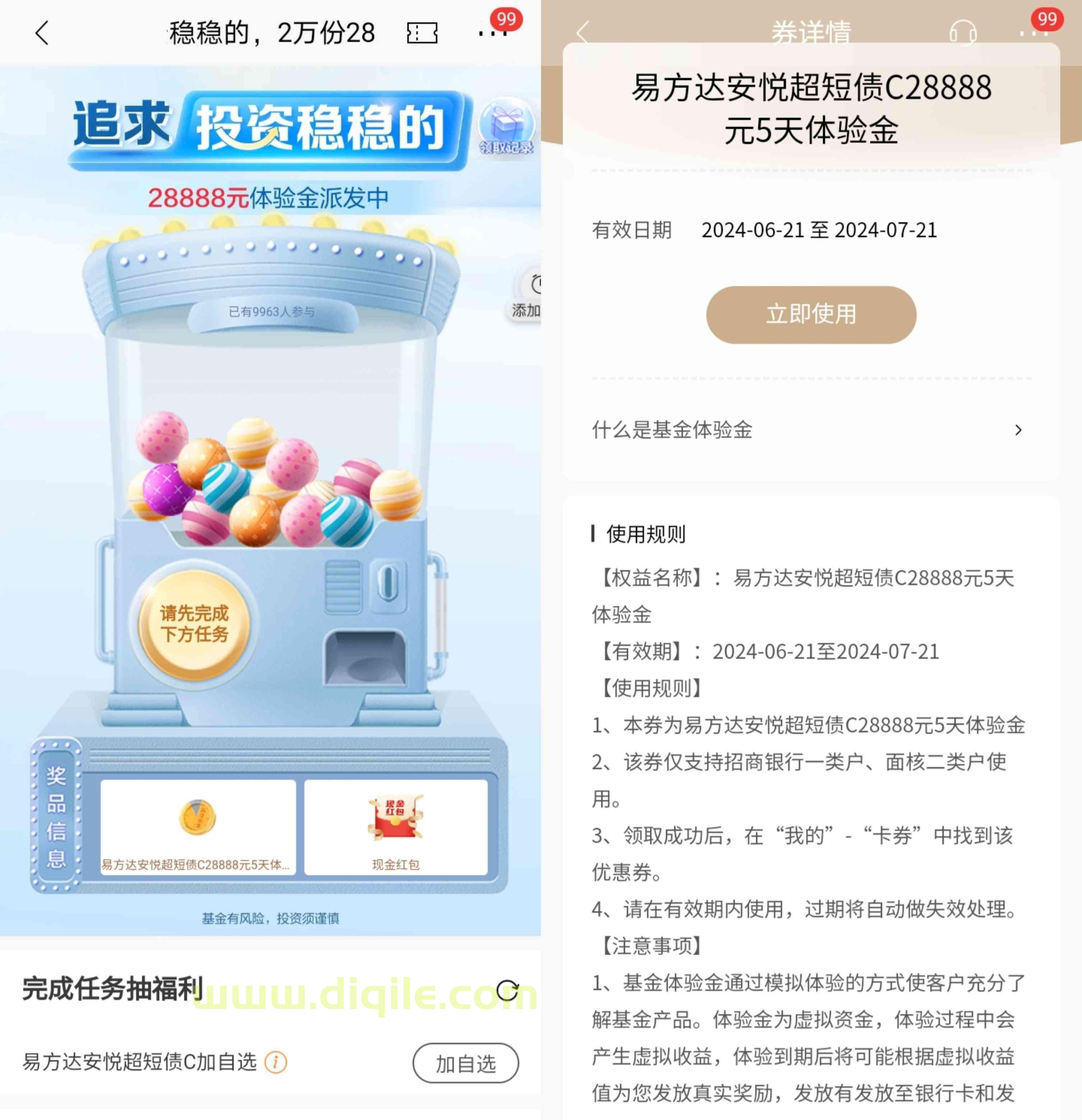Contact customer service via headset icon
Image resolution: width=1082 pixels, height=1120 pixels.
coord(962,33)
